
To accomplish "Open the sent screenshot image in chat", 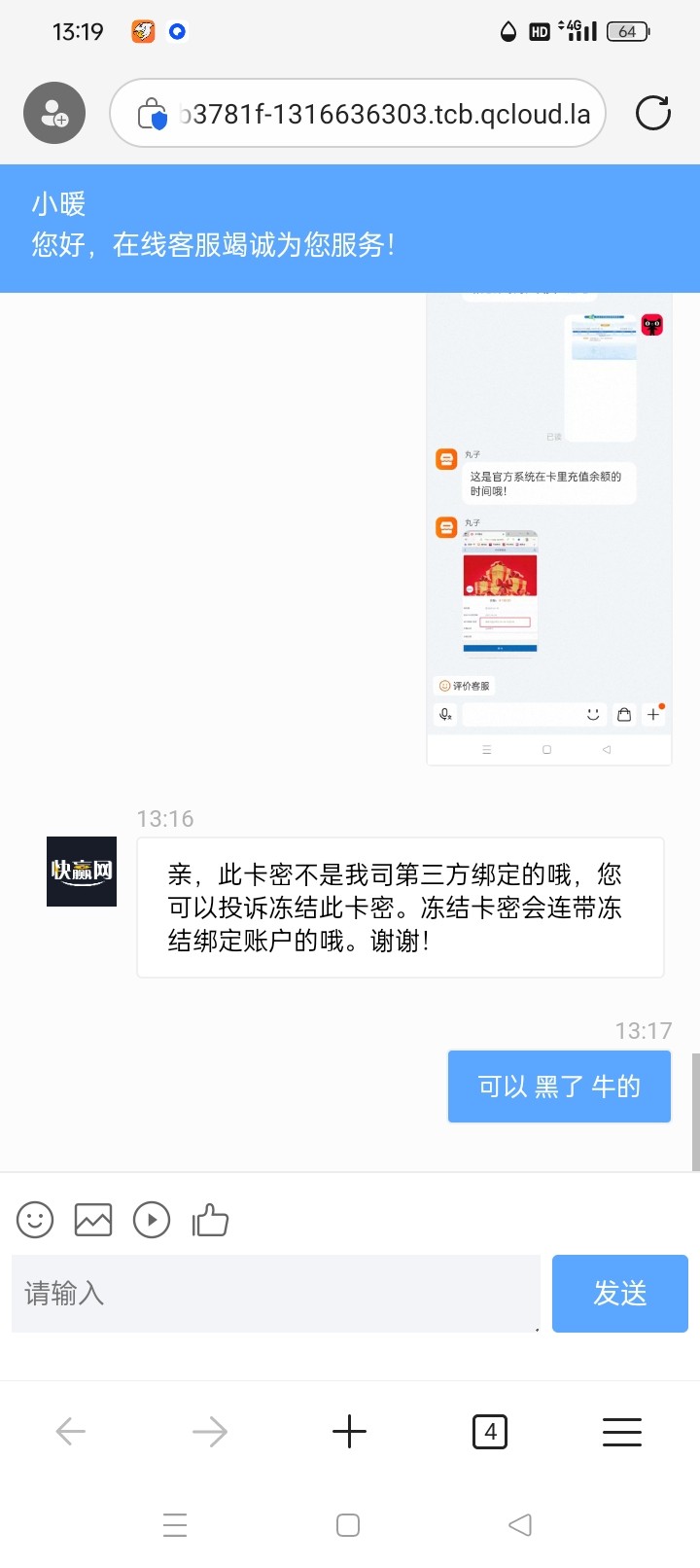I will click(x=548, y=525).
